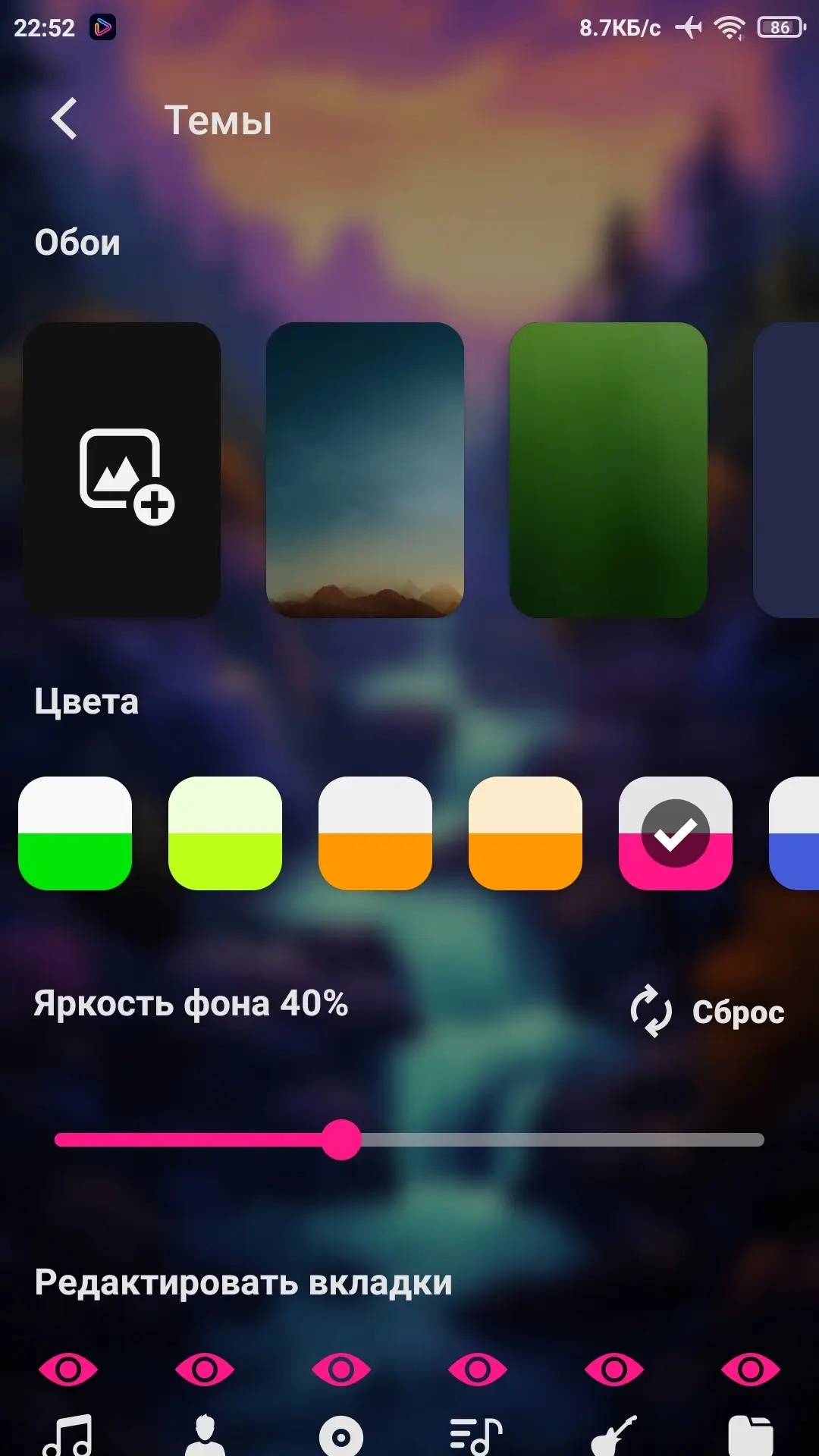
Task: Add a custom wallpaper image
Action: click(122, 469)
